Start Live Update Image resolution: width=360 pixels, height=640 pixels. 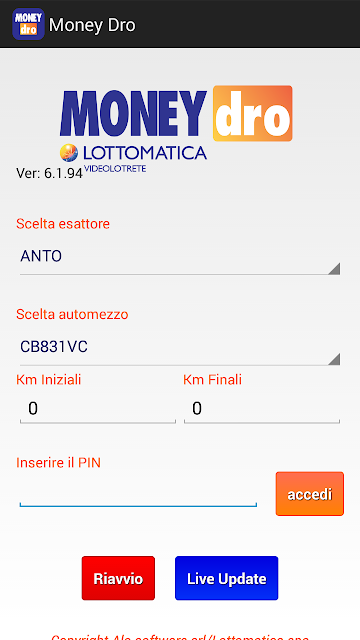[227, 578]
